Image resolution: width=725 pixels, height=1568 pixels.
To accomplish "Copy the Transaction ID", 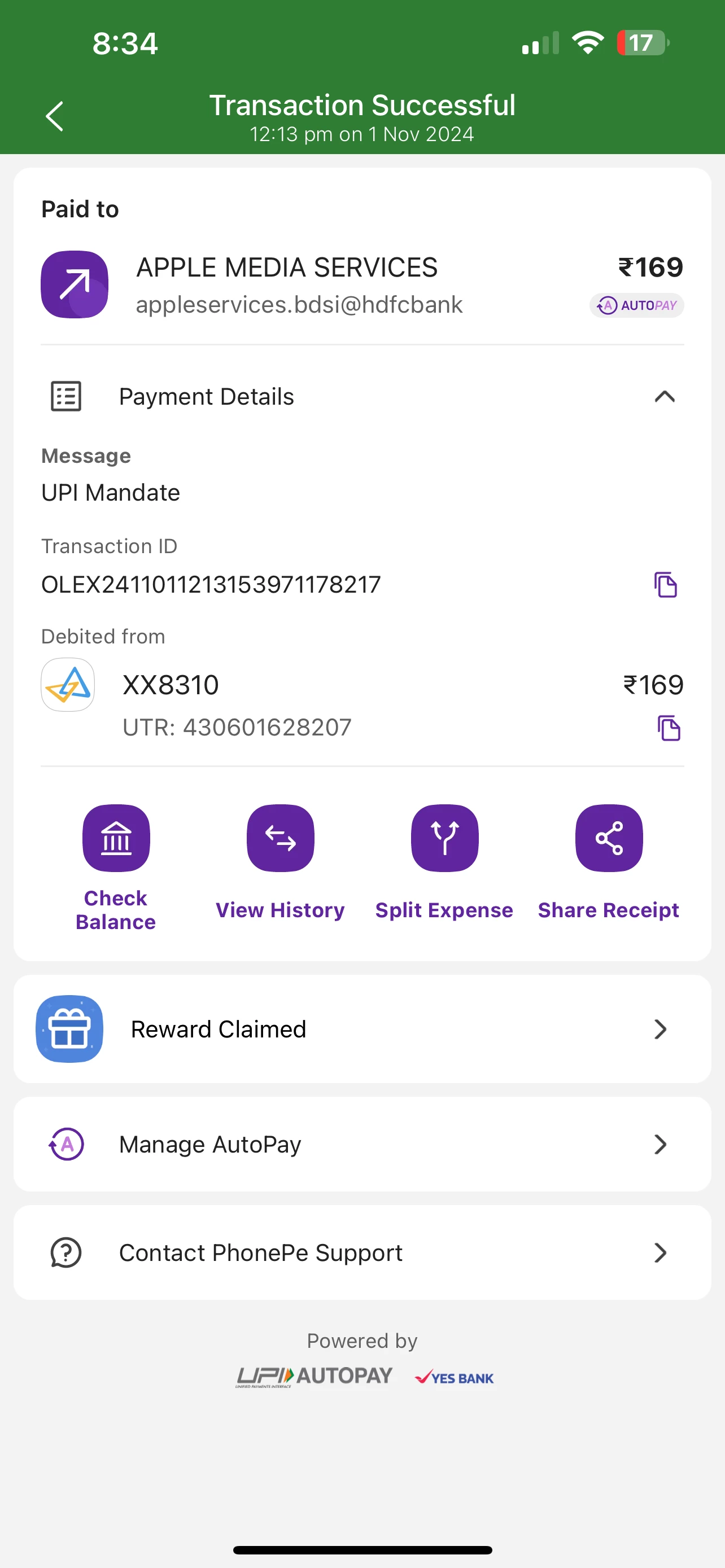I will point(665,585).
